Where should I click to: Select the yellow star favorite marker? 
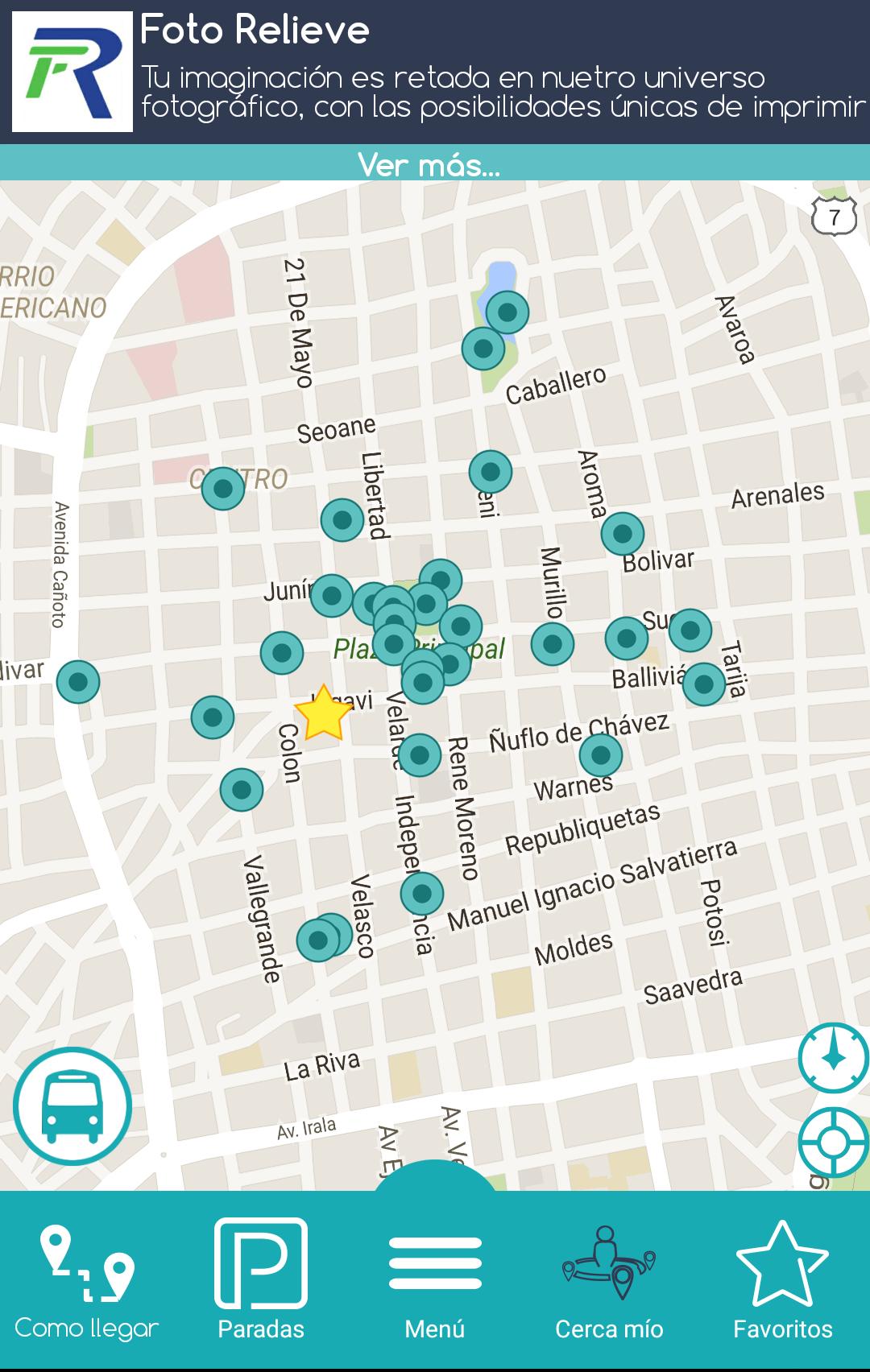pos(323,713)
